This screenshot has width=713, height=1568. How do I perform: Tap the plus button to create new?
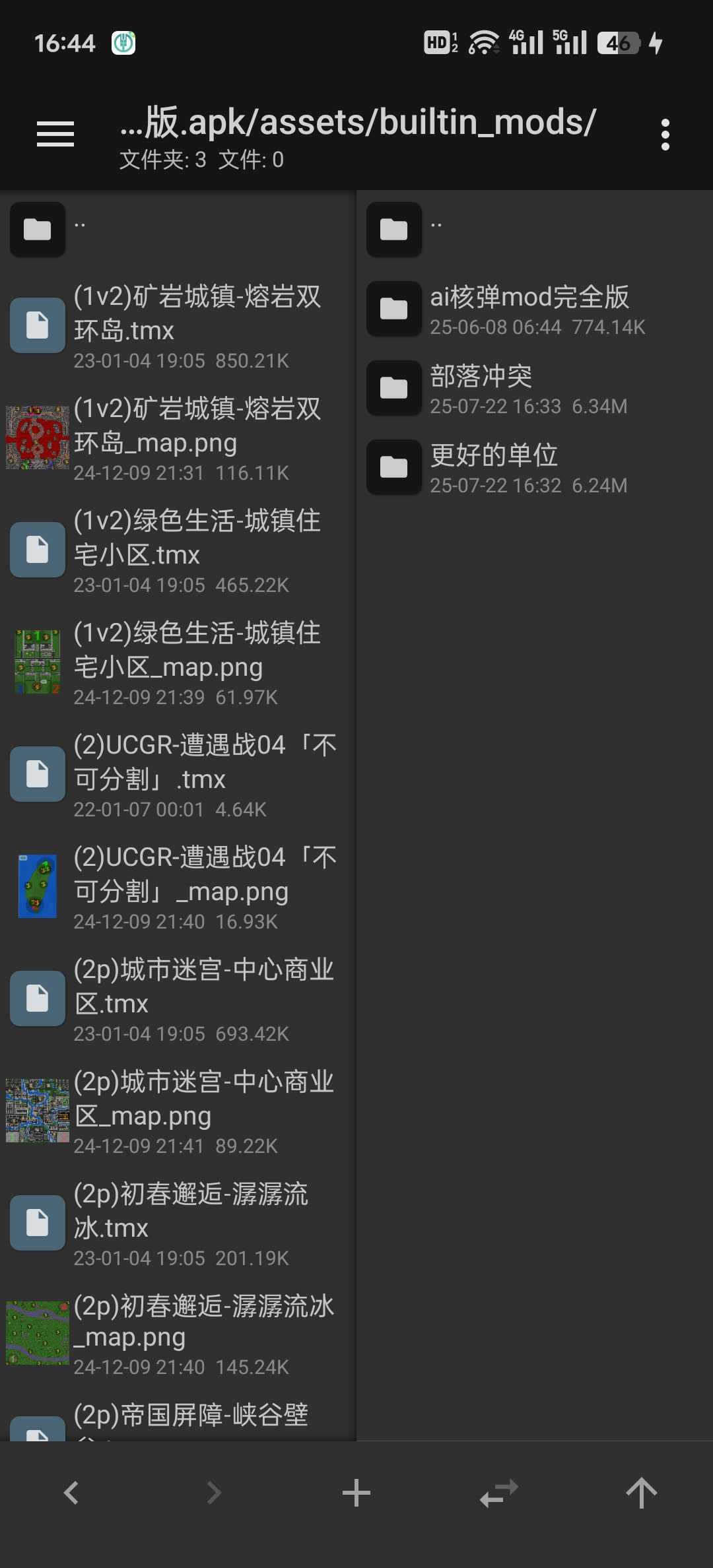click(356, 1493)
